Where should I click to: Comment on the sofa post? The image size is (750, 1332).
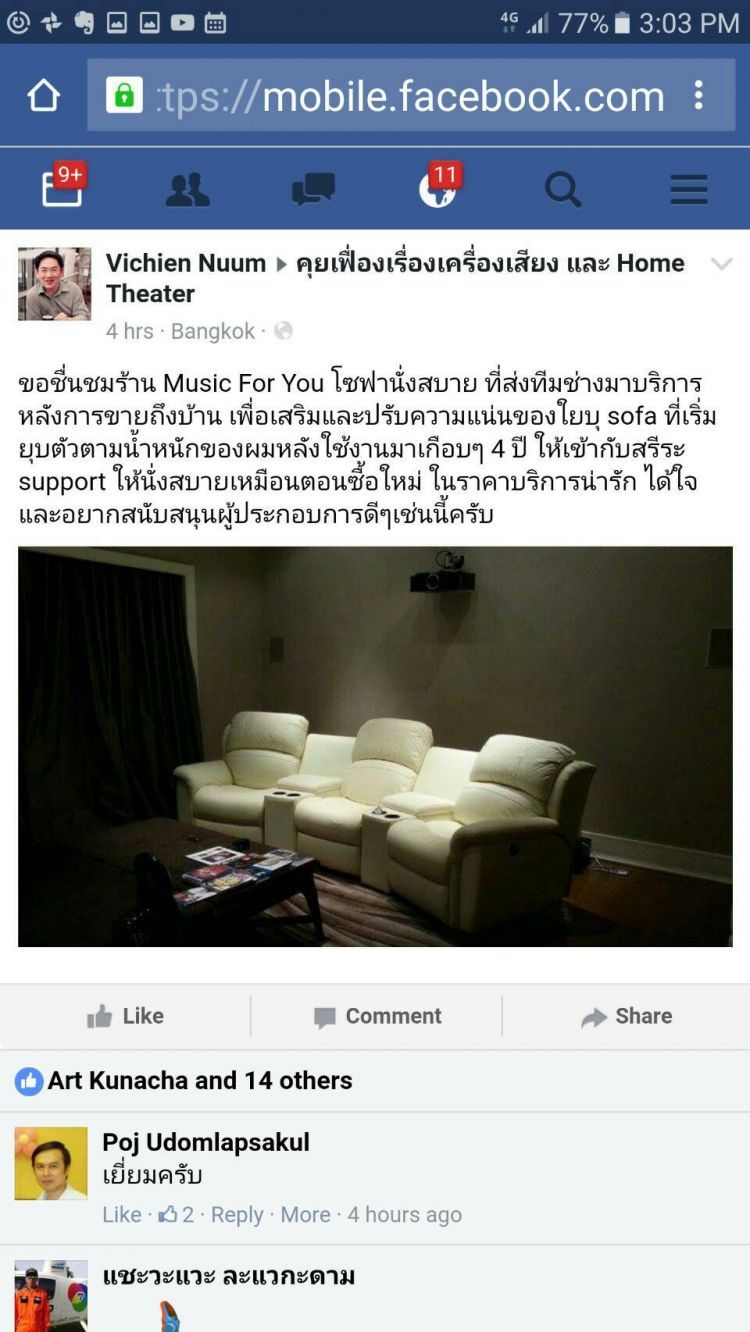click(x=376, y=1016)
